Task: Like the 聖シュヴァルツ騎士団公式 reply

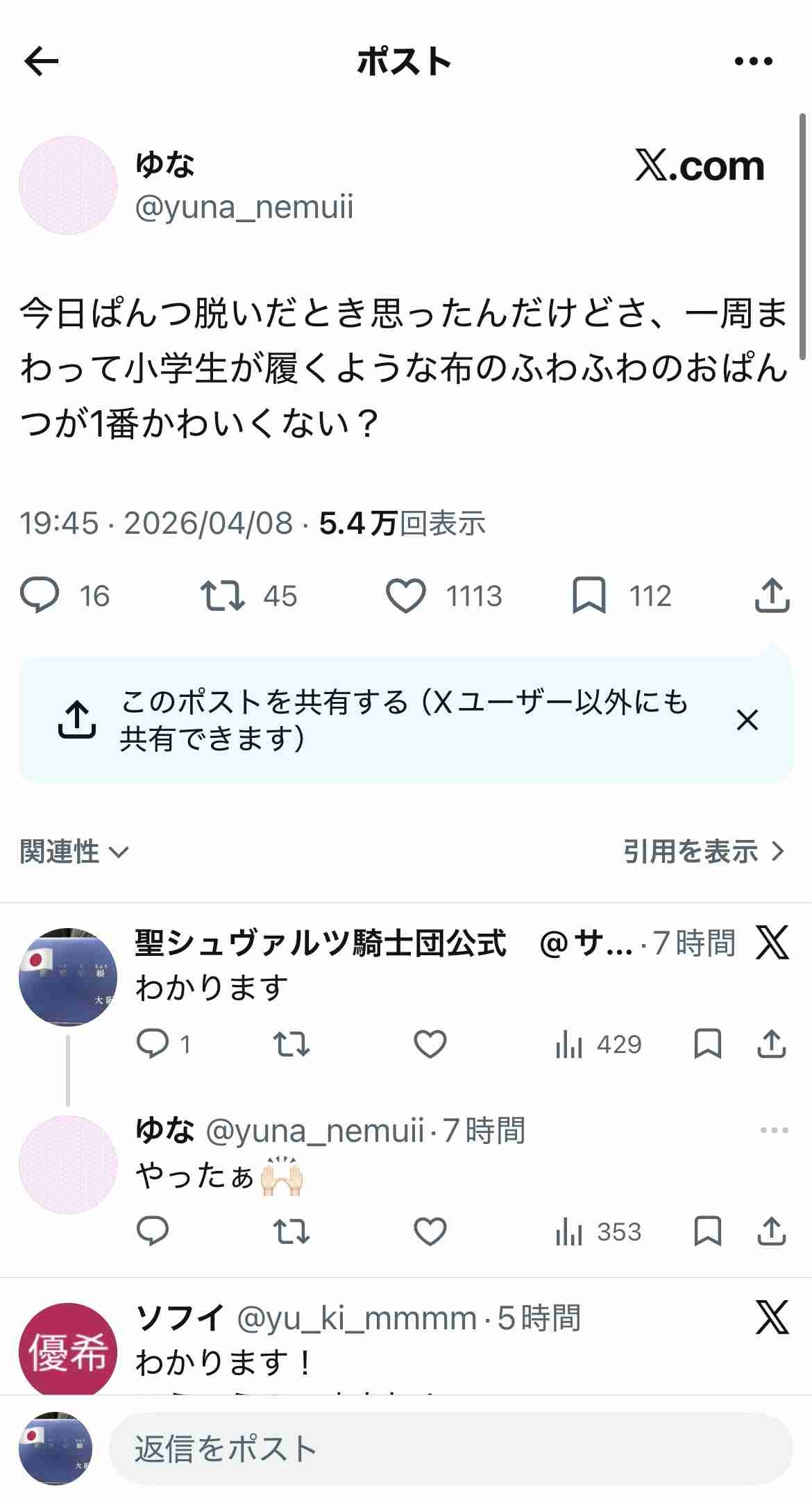Action: click(430, 1044)
